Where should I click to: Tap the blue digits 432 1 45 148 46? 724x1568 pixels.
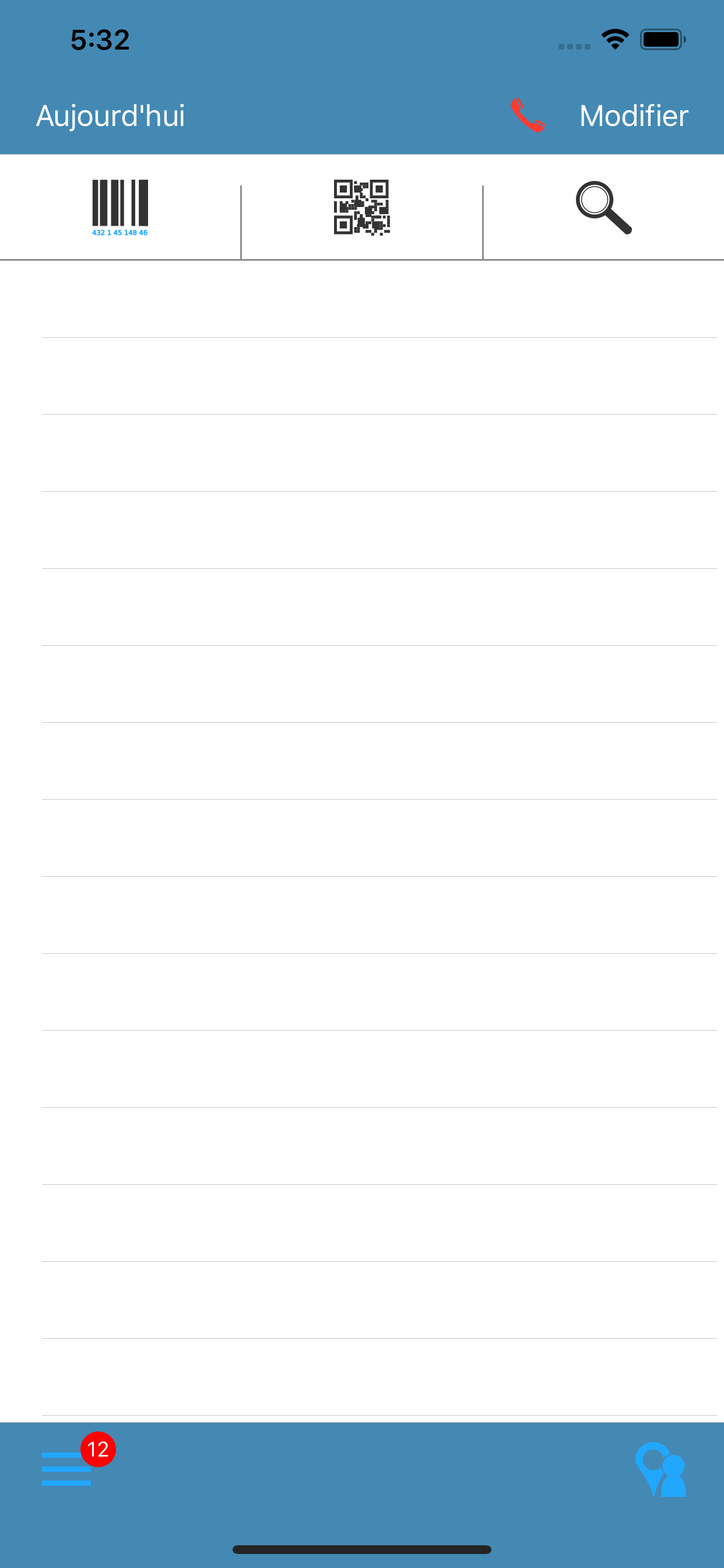[120, 233]
